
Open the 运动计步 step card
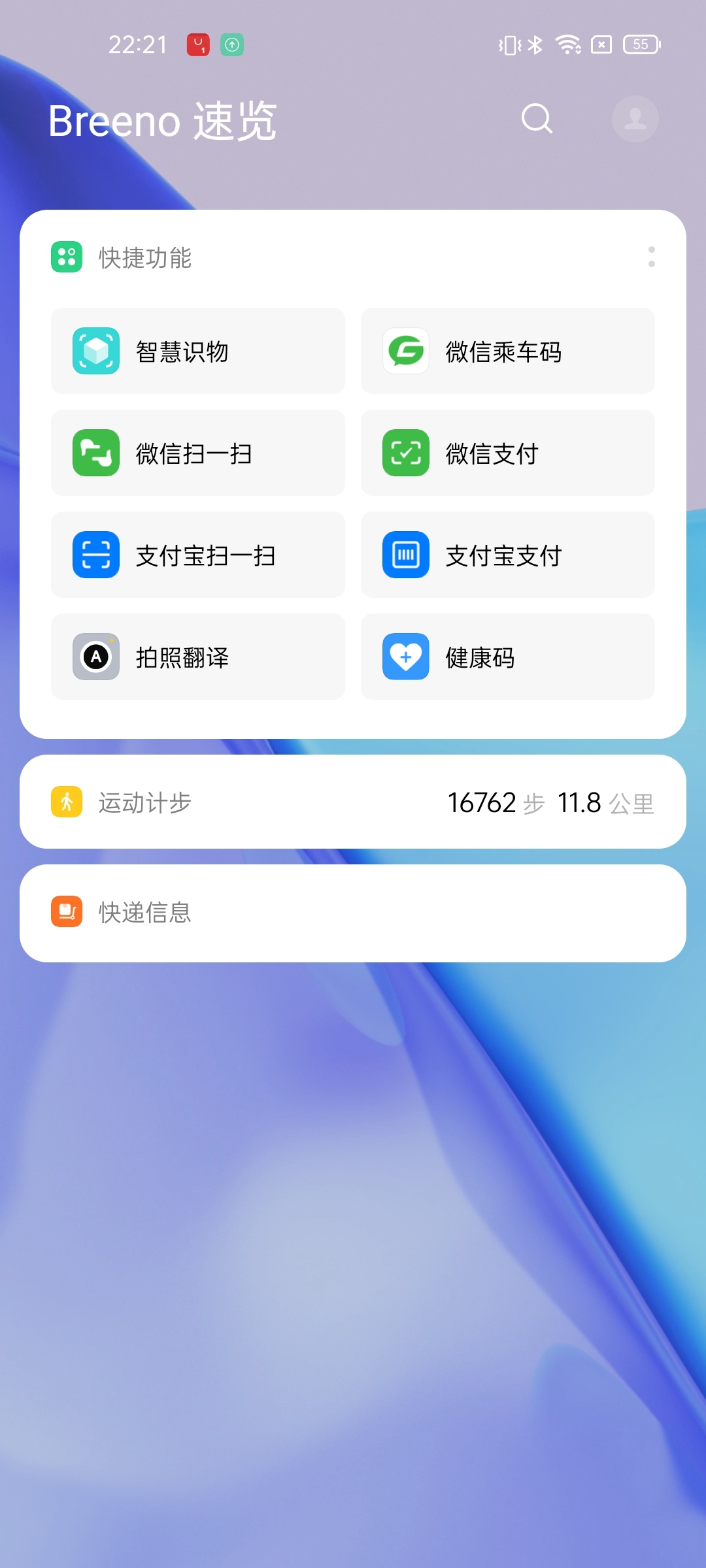353,802
